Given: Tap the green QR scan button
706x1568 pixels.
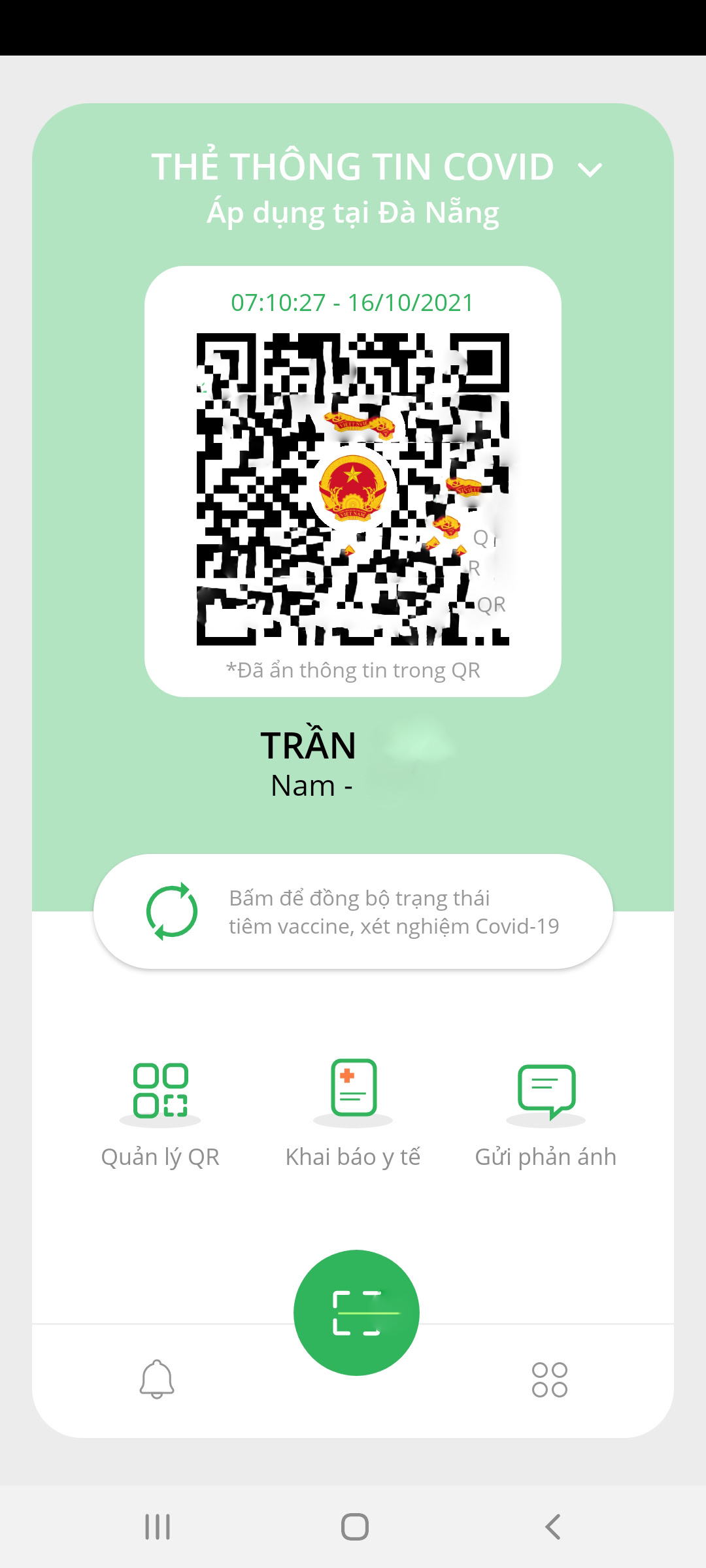Looking at the screenshot, I should (x=356, y=1313).
